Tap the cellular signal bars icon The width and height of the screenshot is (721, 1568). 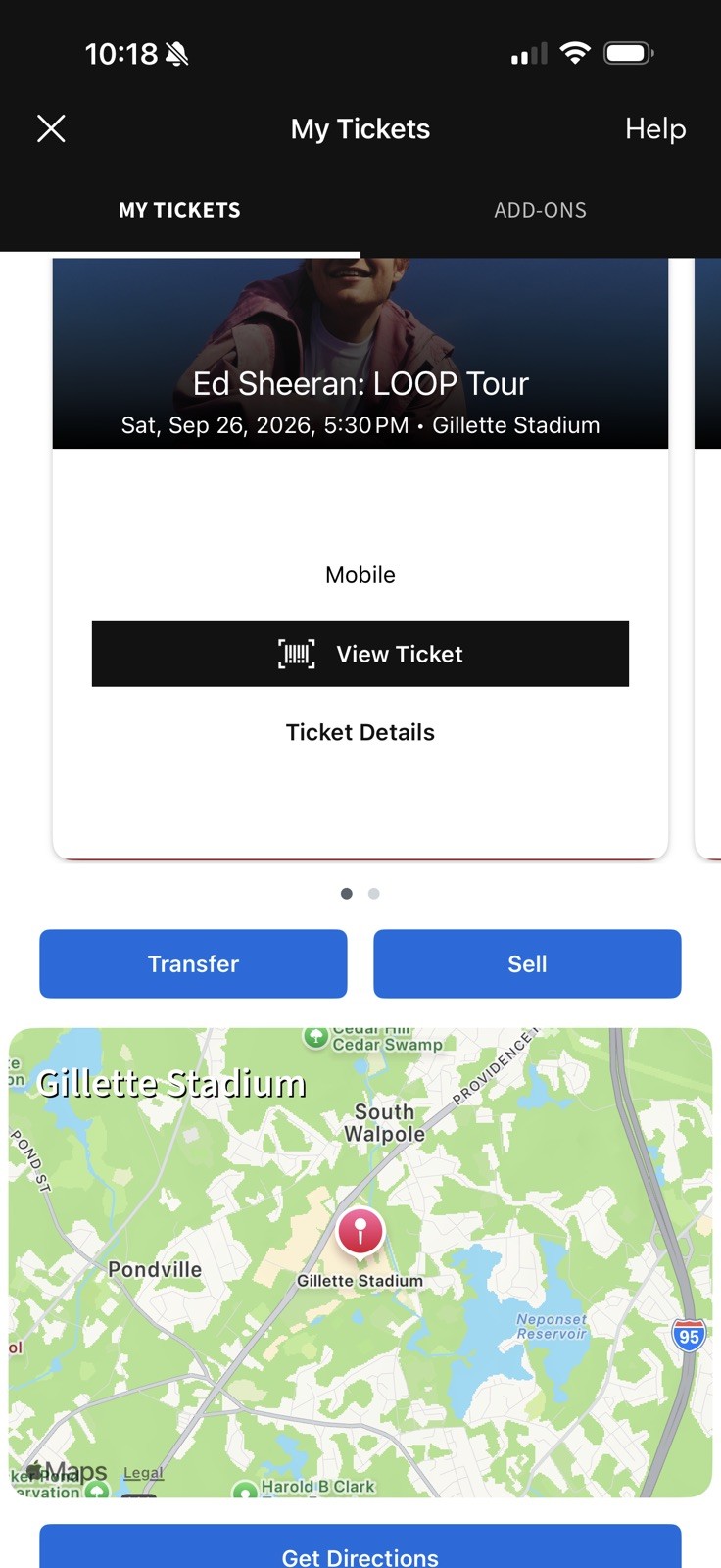pos(528,56)
